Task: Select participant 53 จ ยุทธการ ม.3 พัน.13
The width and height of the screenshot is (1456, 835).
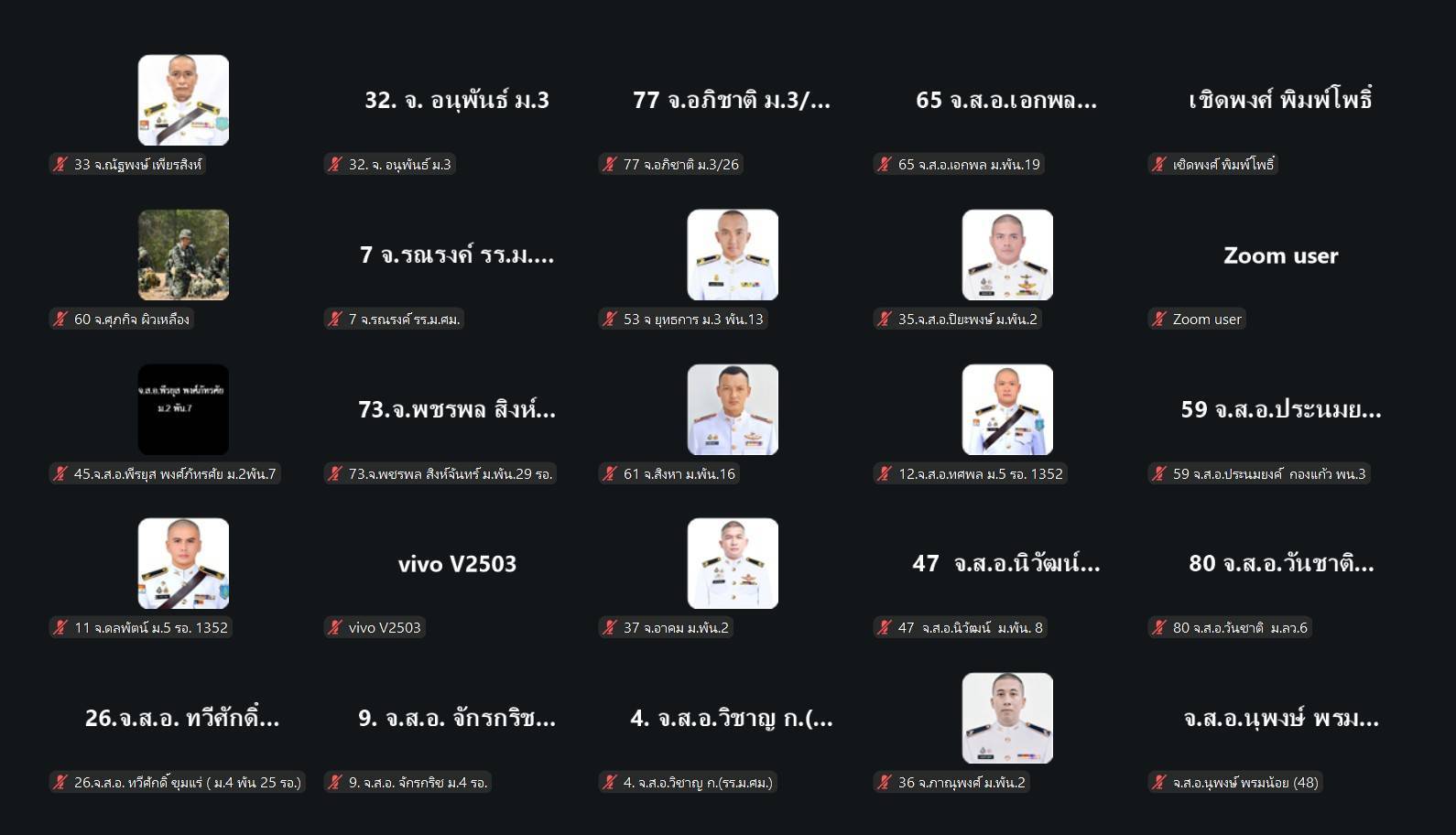Action: point(733,255)
